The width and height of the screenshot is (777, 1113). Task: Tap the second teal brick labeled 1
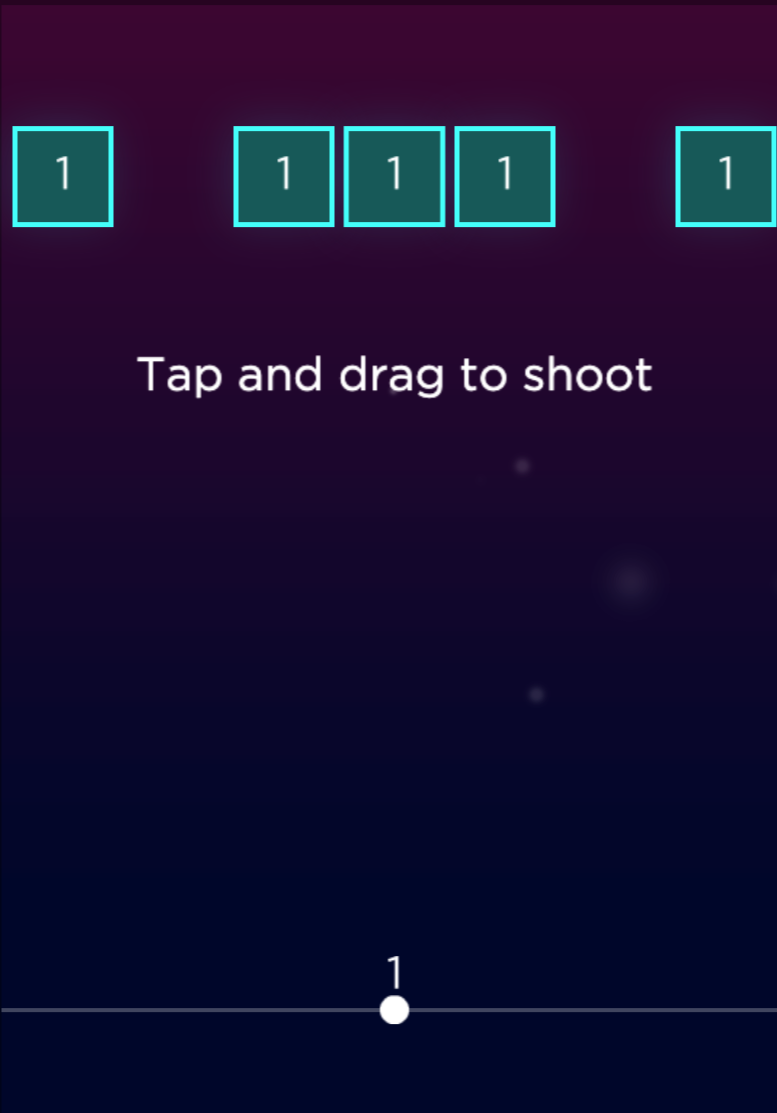(x=283, y=176)
